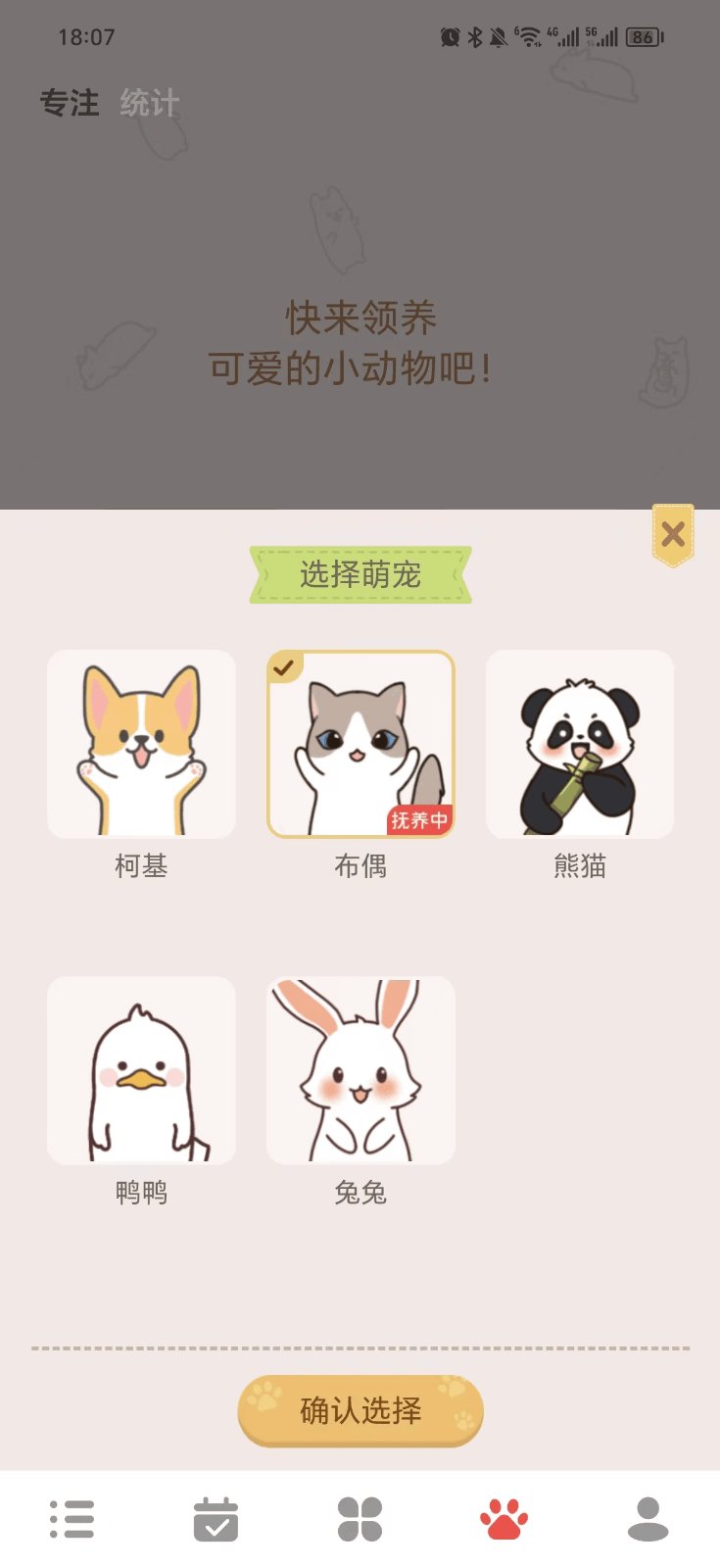This screenshot has width=720, height=1568.
Task: Close the pet selection sheet
Action: 673,534
